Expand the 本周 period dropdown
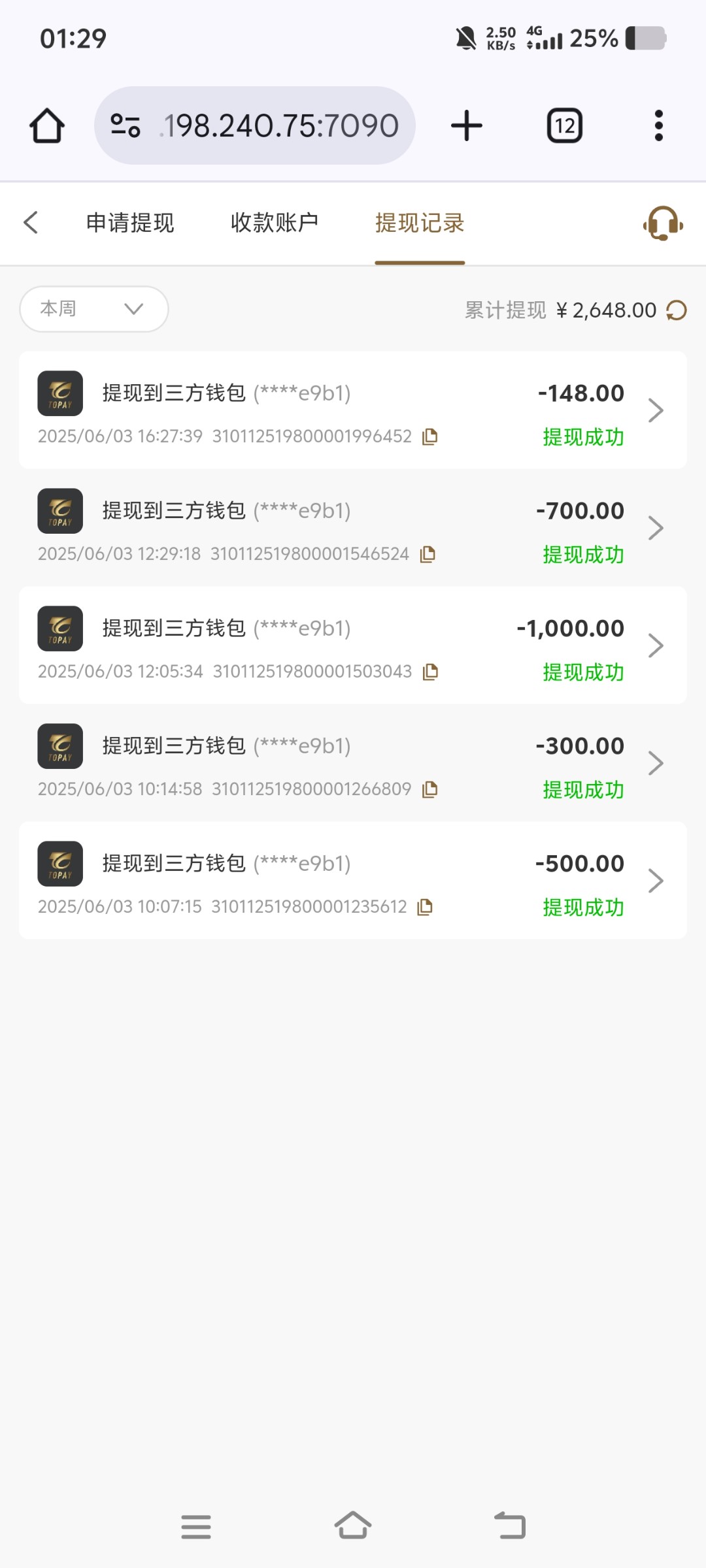The image size is (706, 1568). point(94,309)
